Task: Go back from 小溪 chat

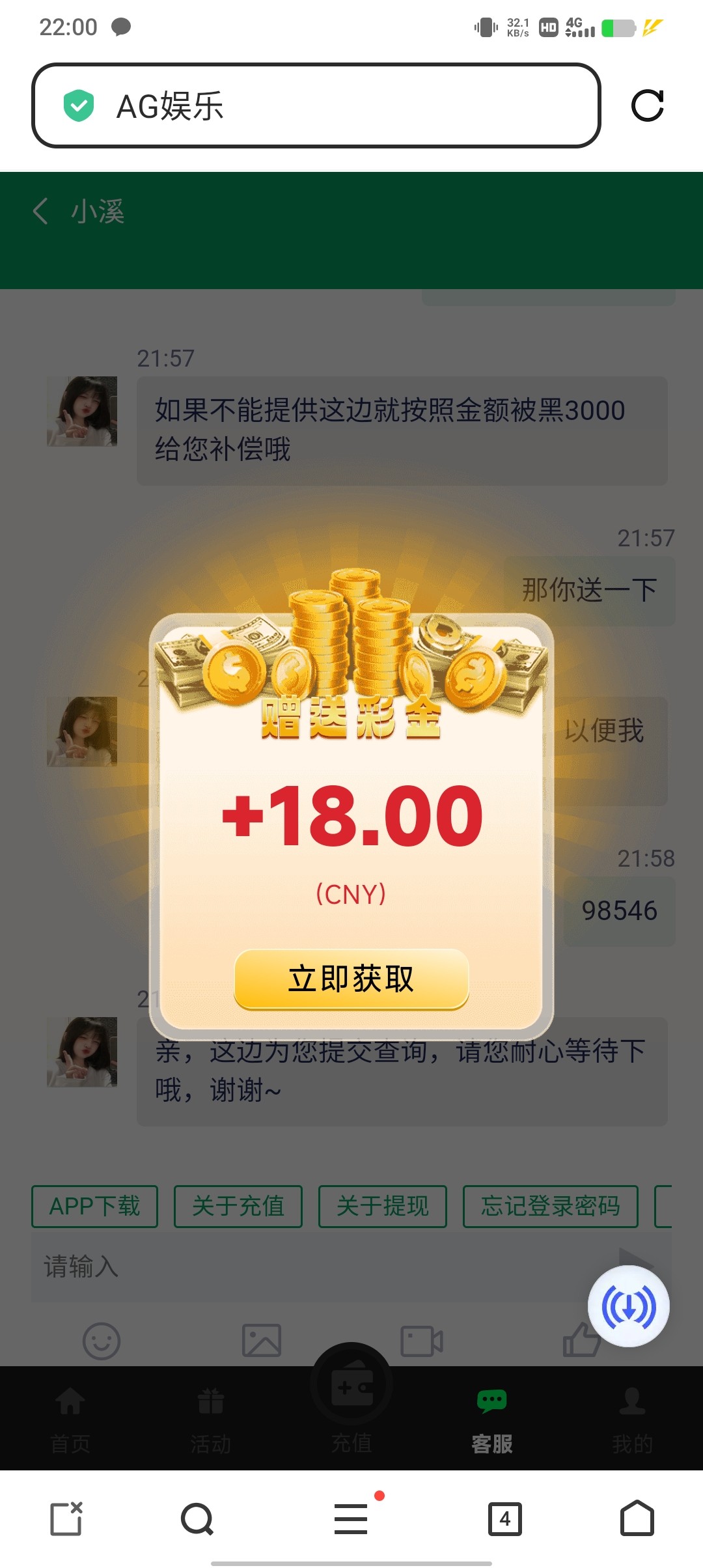Action: [40, 212]
